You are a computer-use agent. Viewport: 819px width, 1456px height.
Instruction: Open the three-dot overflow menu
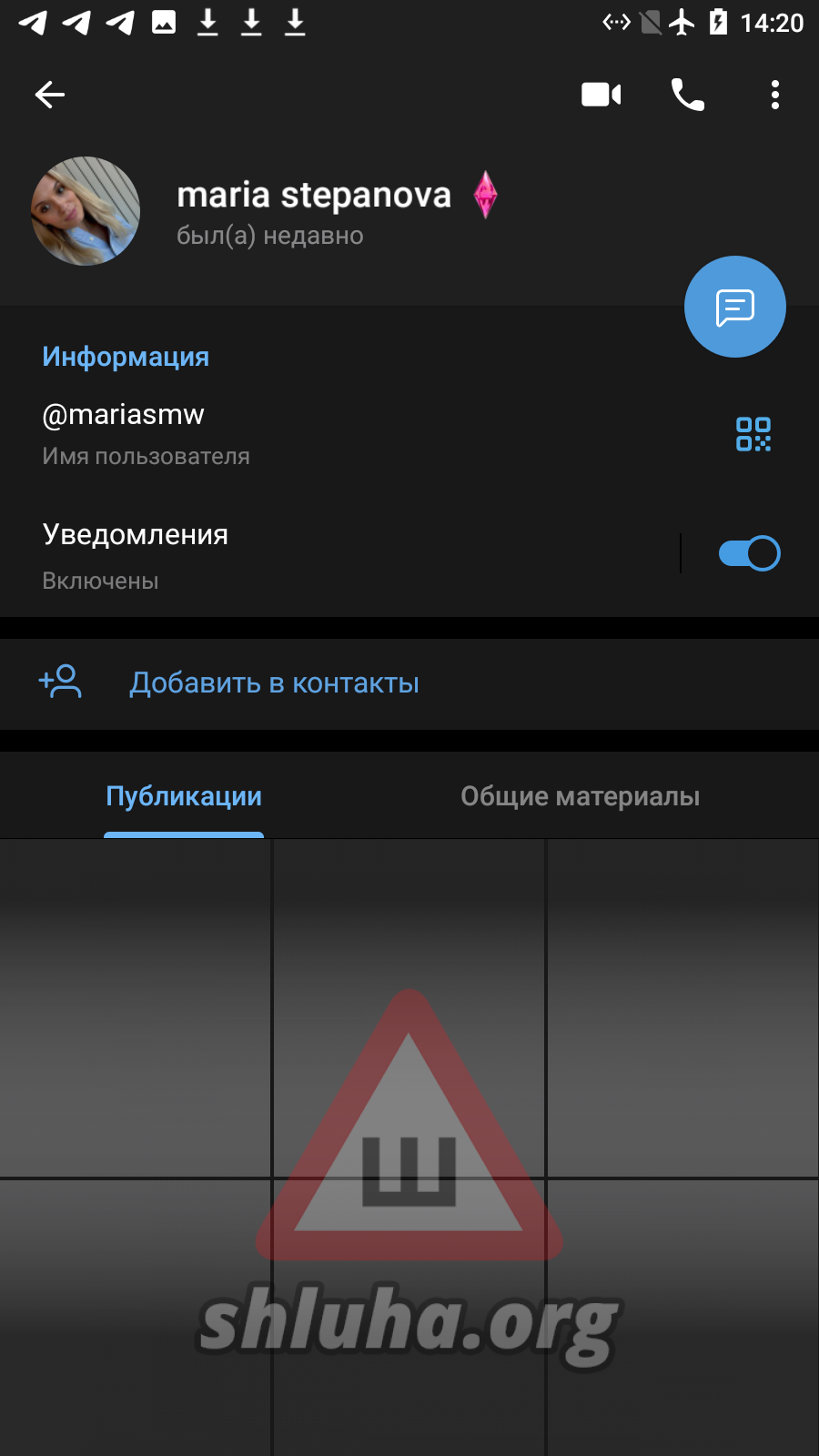point(774,95)
